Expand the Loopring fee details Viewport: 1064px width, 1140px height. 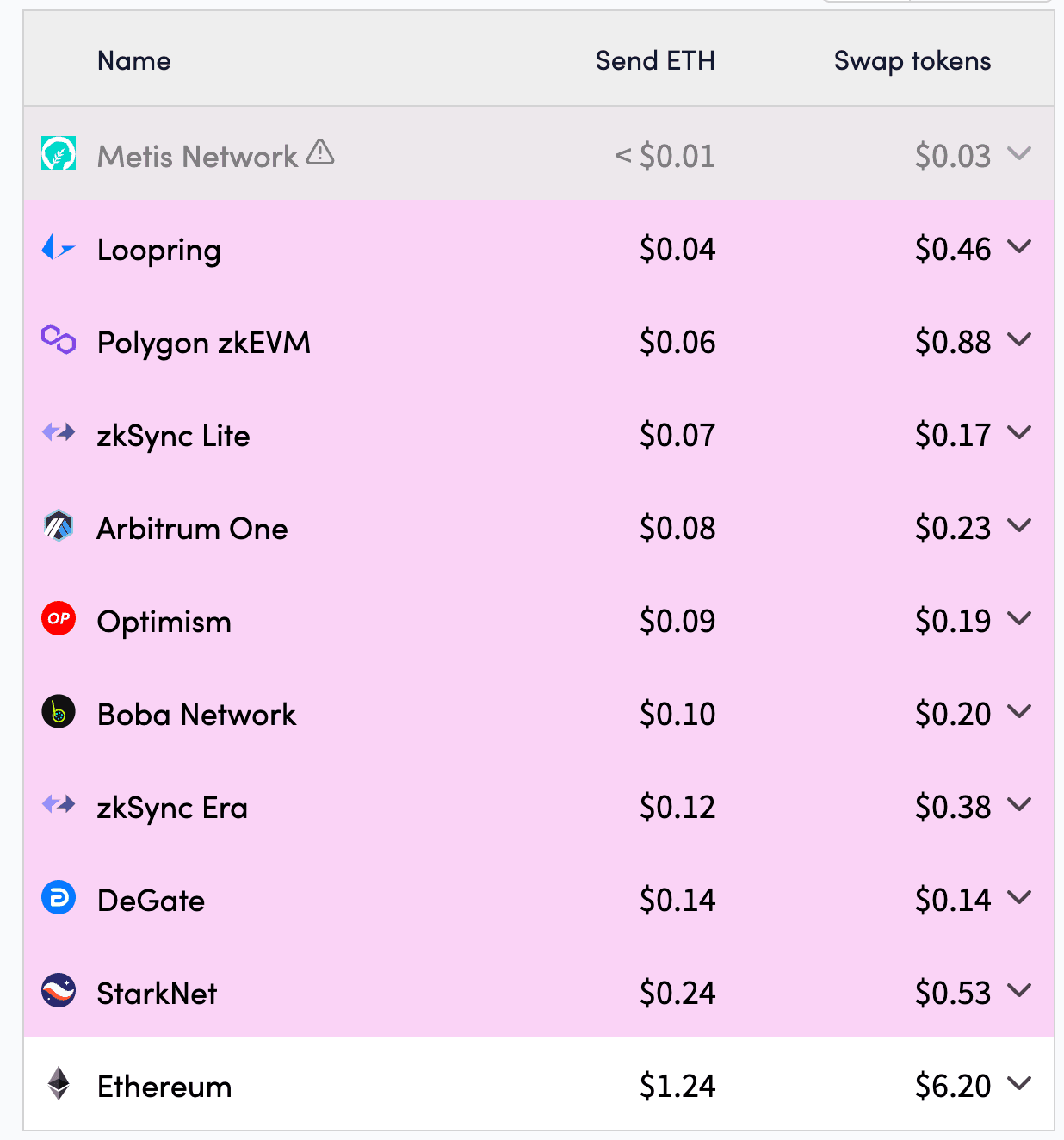1019,248
